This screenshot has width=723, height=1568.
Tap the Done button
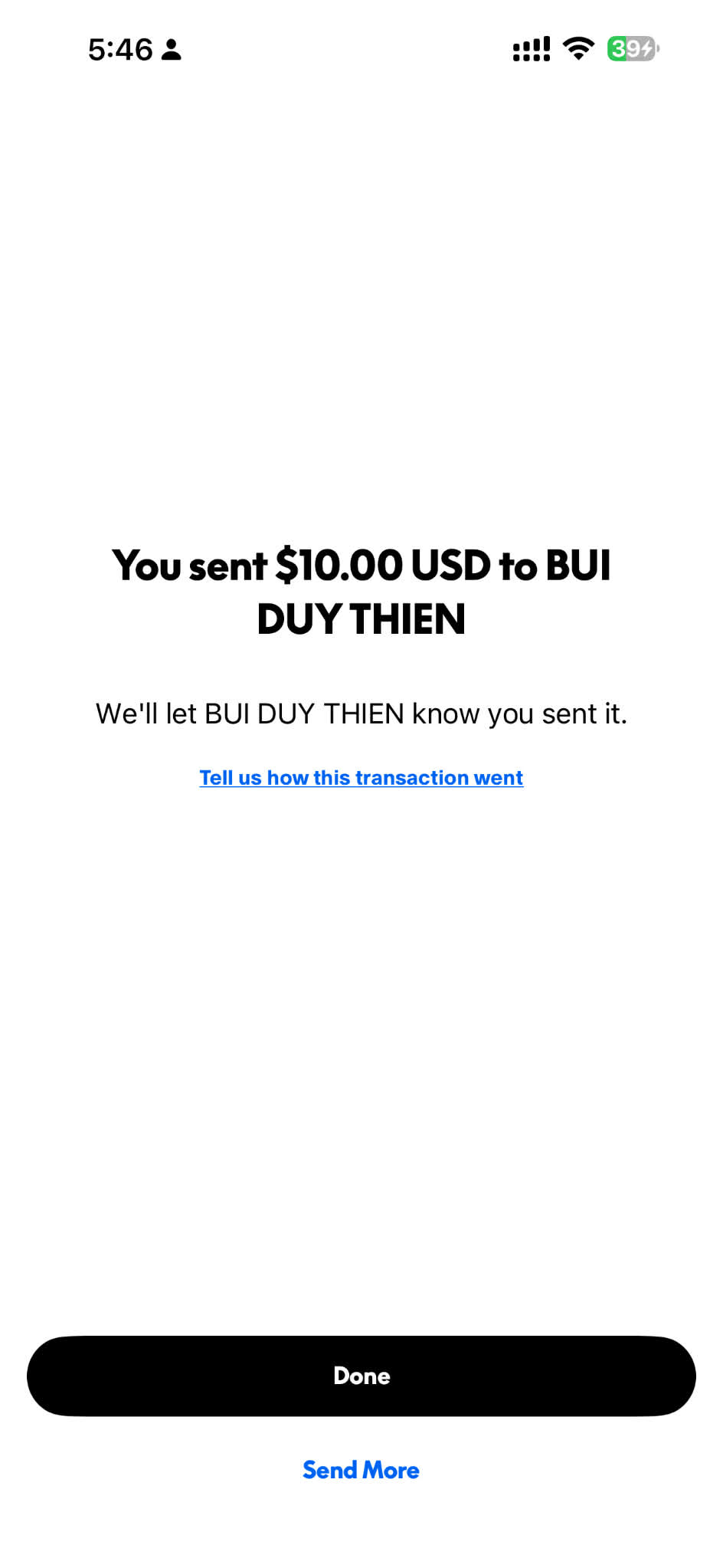[x=361, y=1376]
